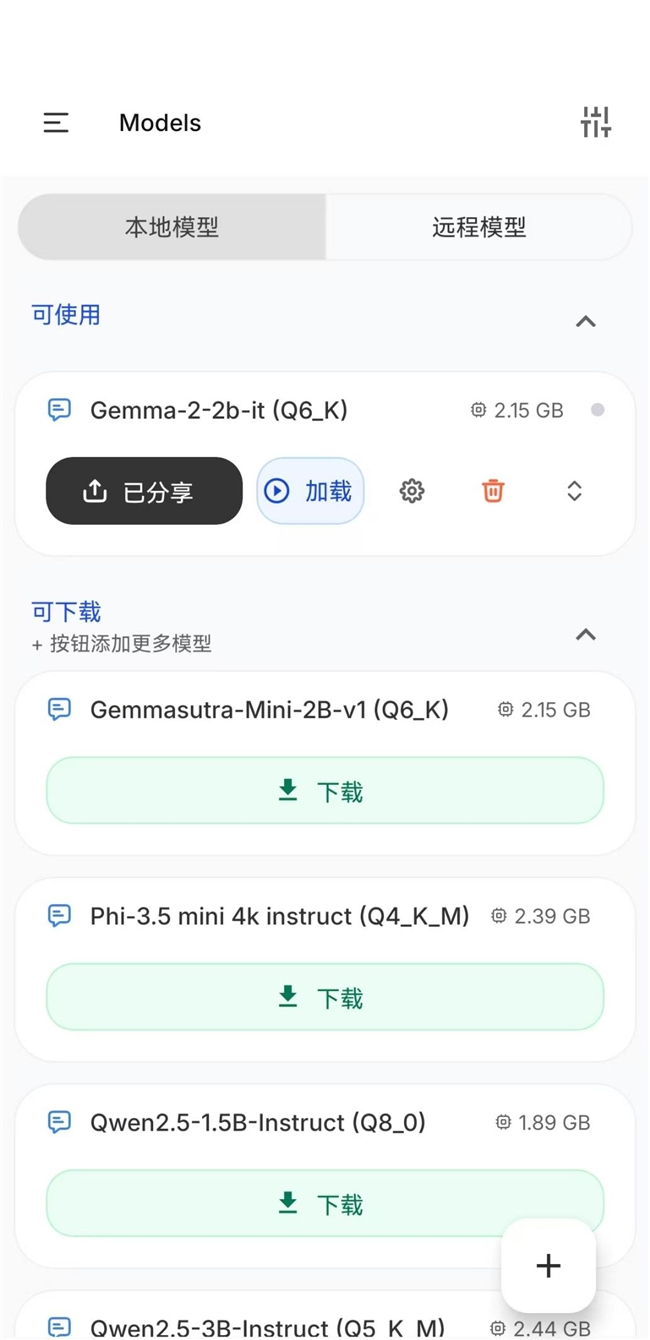
Task: Open the filter sliders icon
Action: [x=595, y=122]
